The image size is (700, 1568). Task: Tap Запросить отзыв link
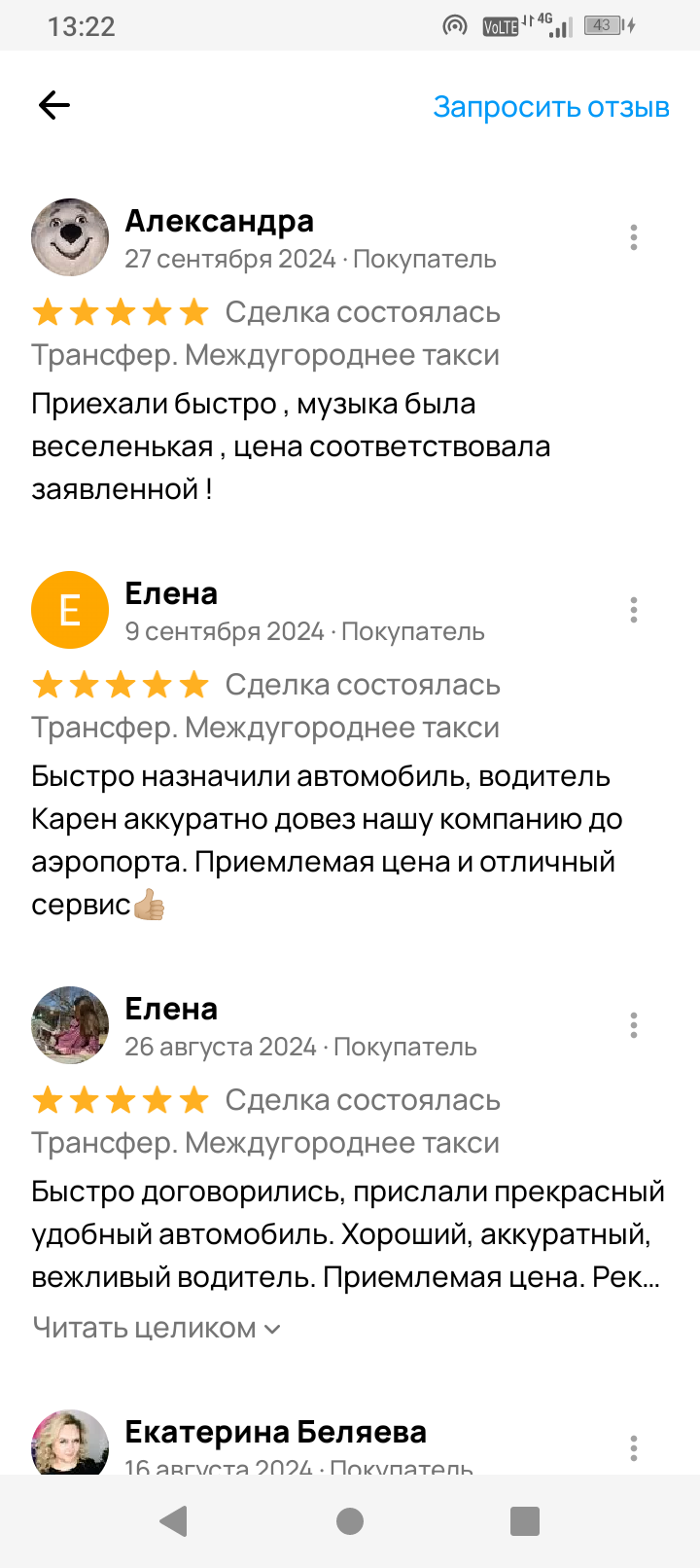[x=550, y=106]
